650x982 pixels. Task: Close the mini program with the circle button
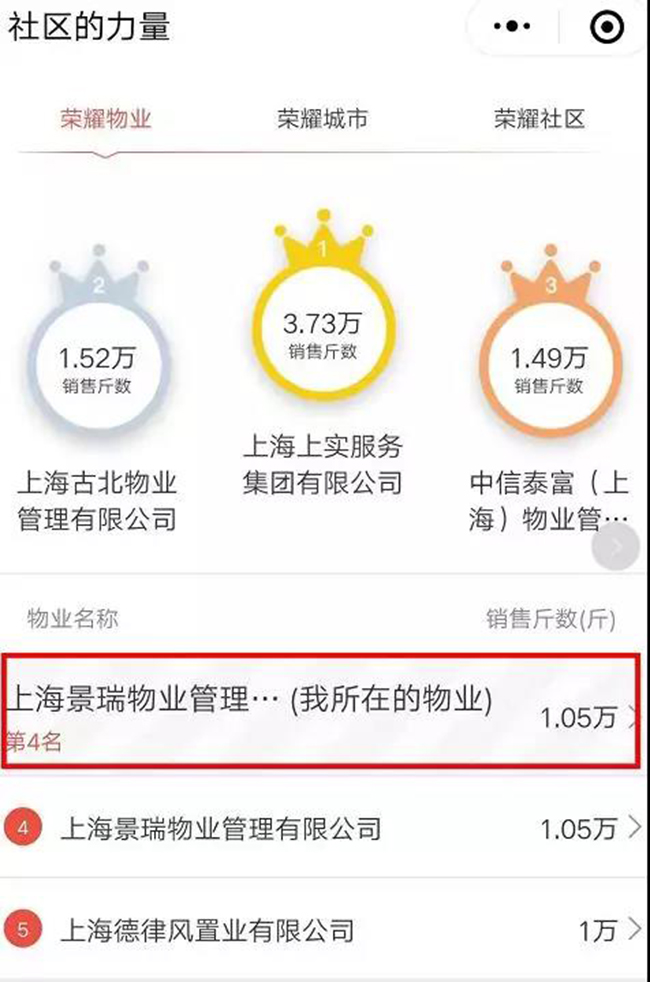[606, 27]
